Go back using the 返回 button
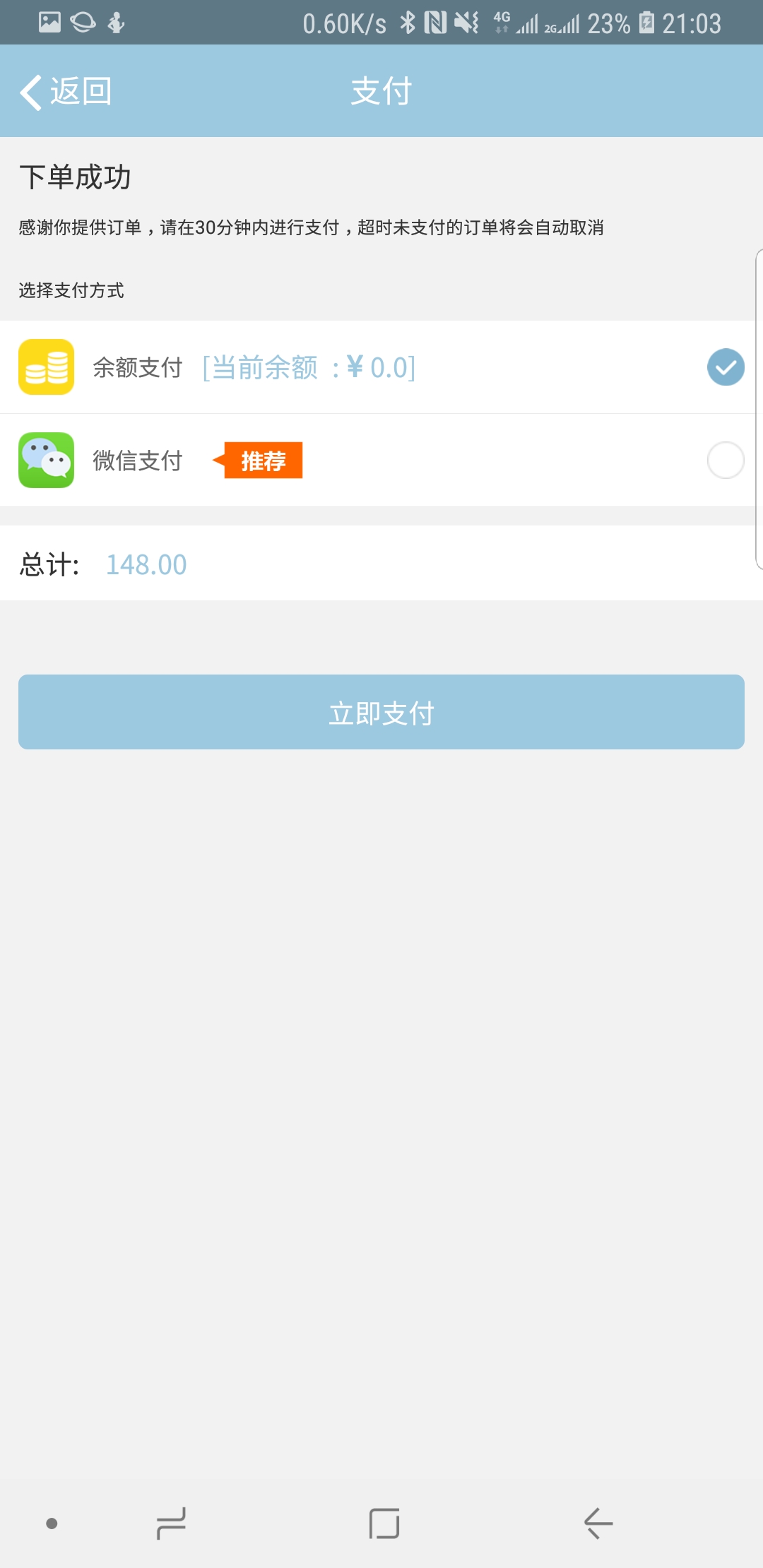The width and height of the screenshot is (763, 1568). [x=65, y=92]
